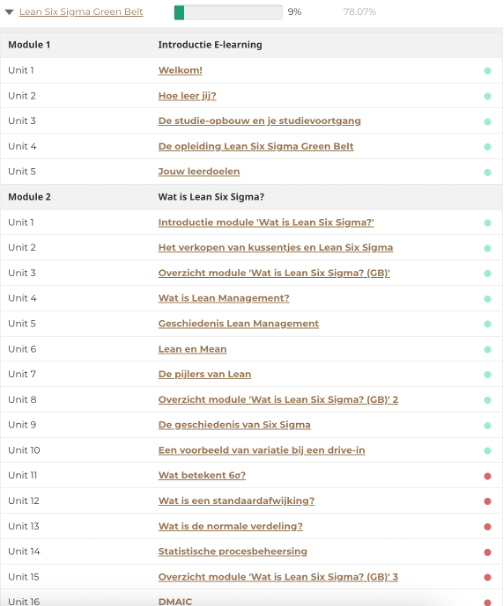Open Introductie module 'Wat is Lean Six Sigma?'
Screen dimensions: 504x606
(266, 223)
